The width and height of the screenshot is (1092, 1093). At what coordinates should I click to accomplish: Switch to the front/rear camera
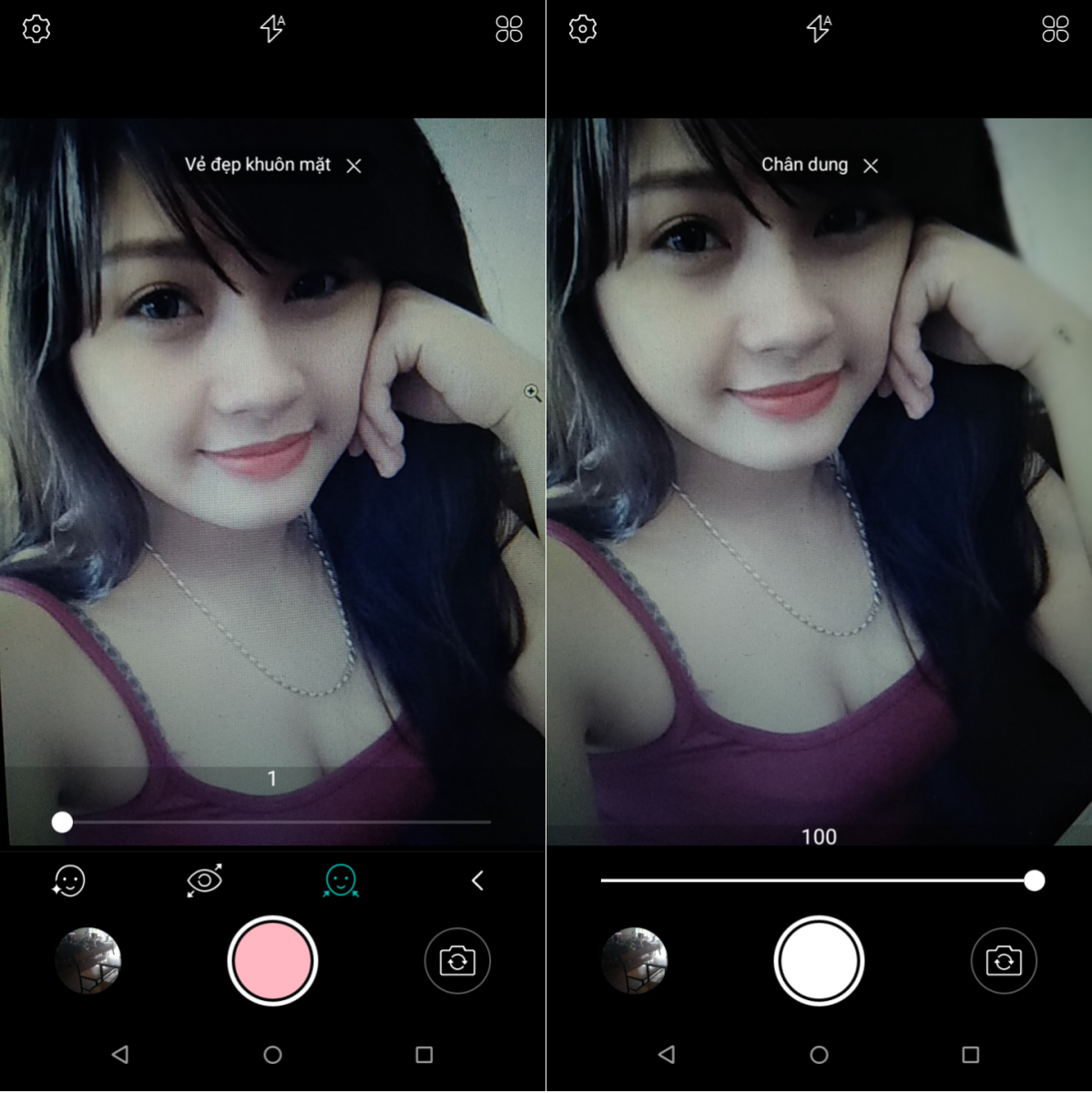click(455, 961)
